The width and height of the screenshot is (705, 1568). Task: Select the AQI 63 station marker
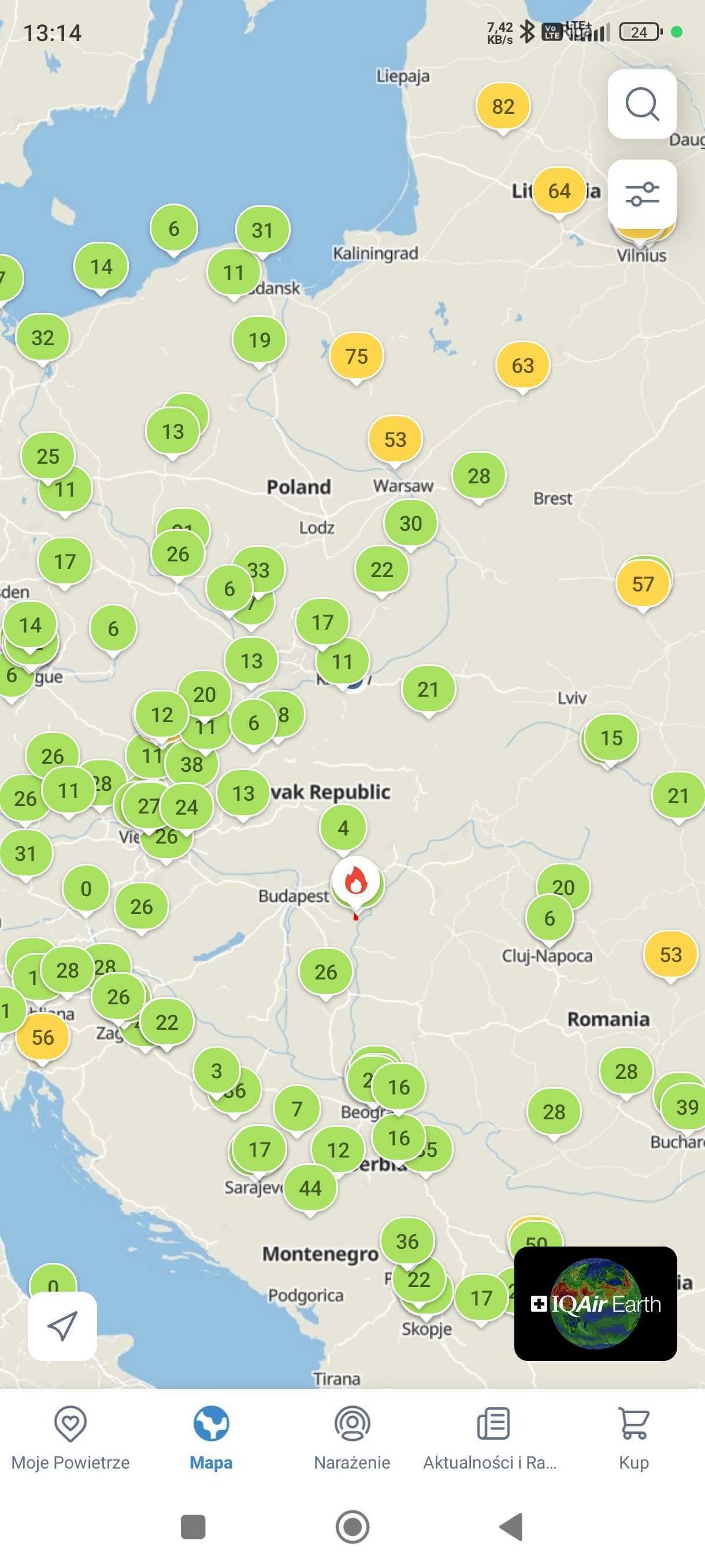[522, 365]
